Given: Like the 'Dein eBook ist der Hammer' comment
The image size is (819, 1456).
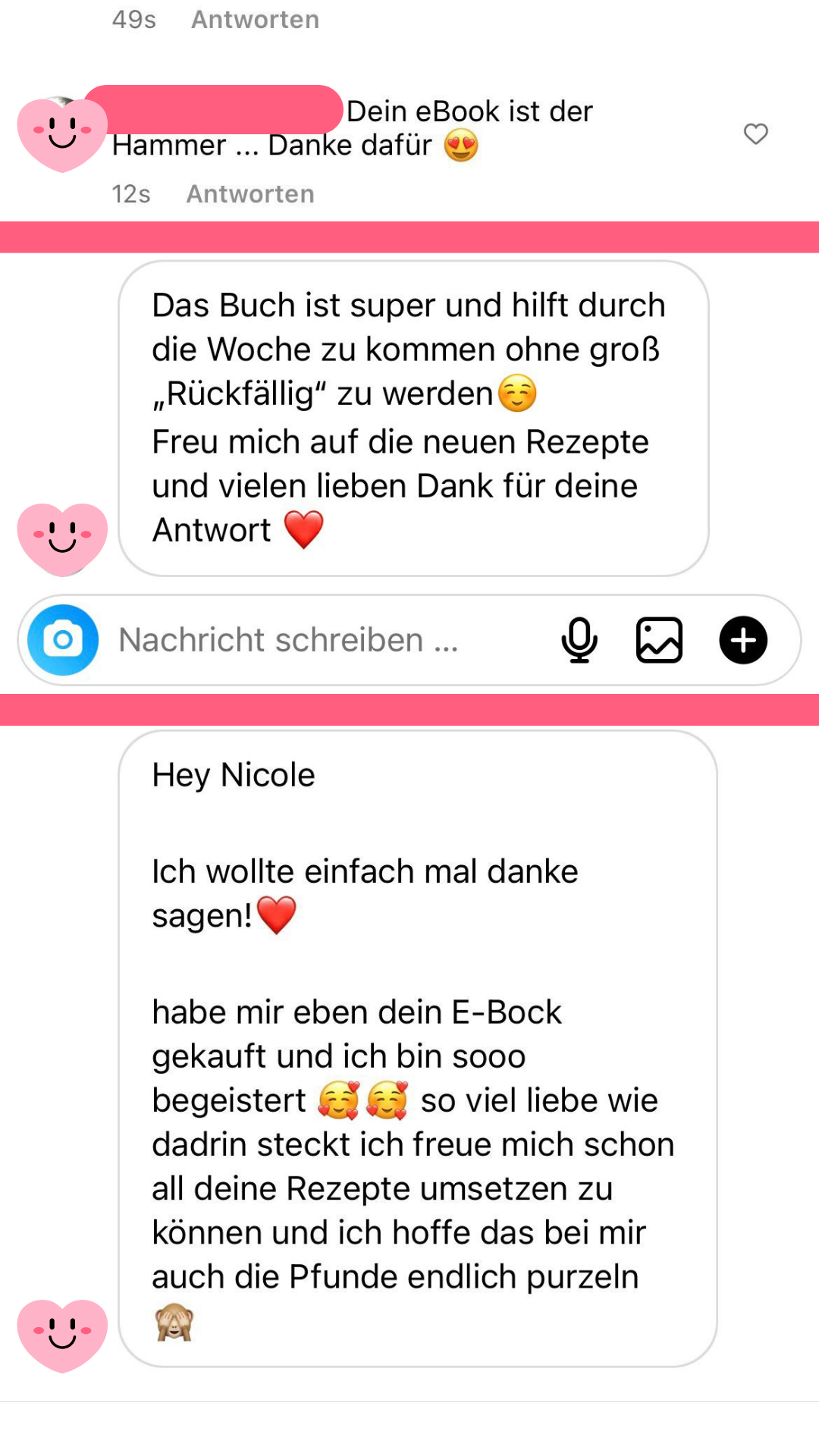Looking at the screenshot, I should (755, 133).
